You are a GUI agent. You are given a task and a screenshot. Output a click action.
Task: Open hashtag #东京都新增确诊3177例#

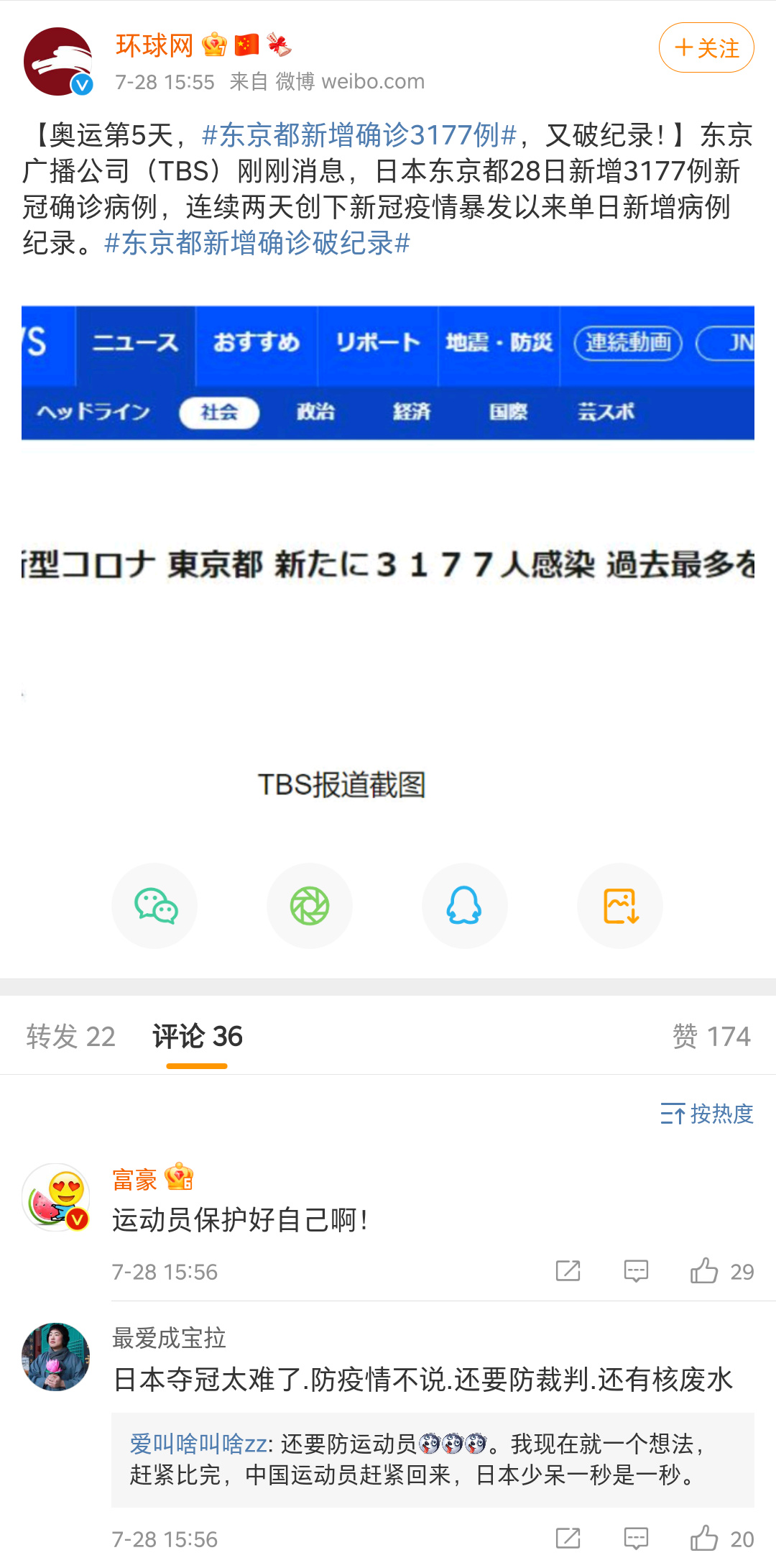359,135
